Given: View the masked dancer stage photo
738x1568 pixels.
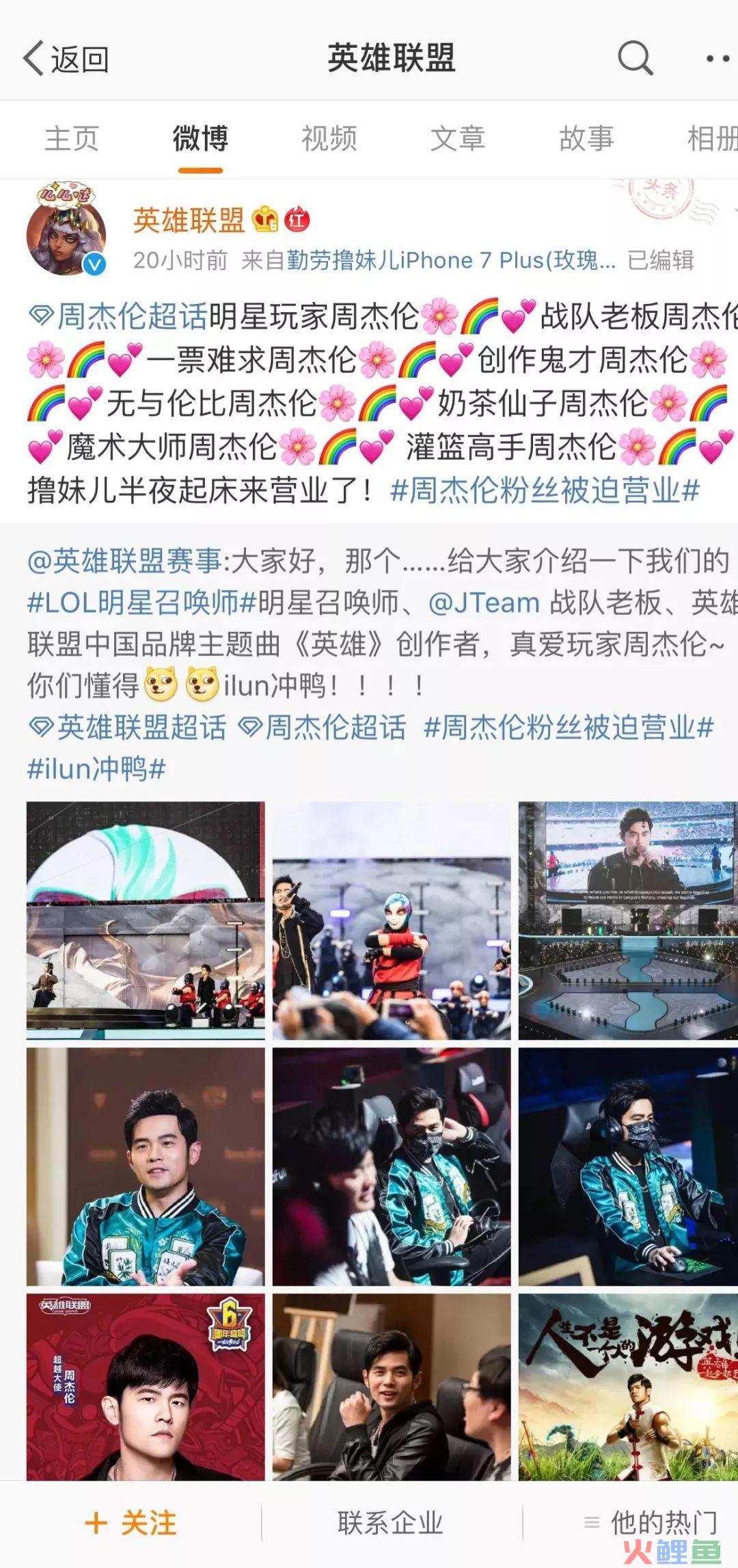Looking at the screenshot, I should pyautogui.click(x=391, y=920).
